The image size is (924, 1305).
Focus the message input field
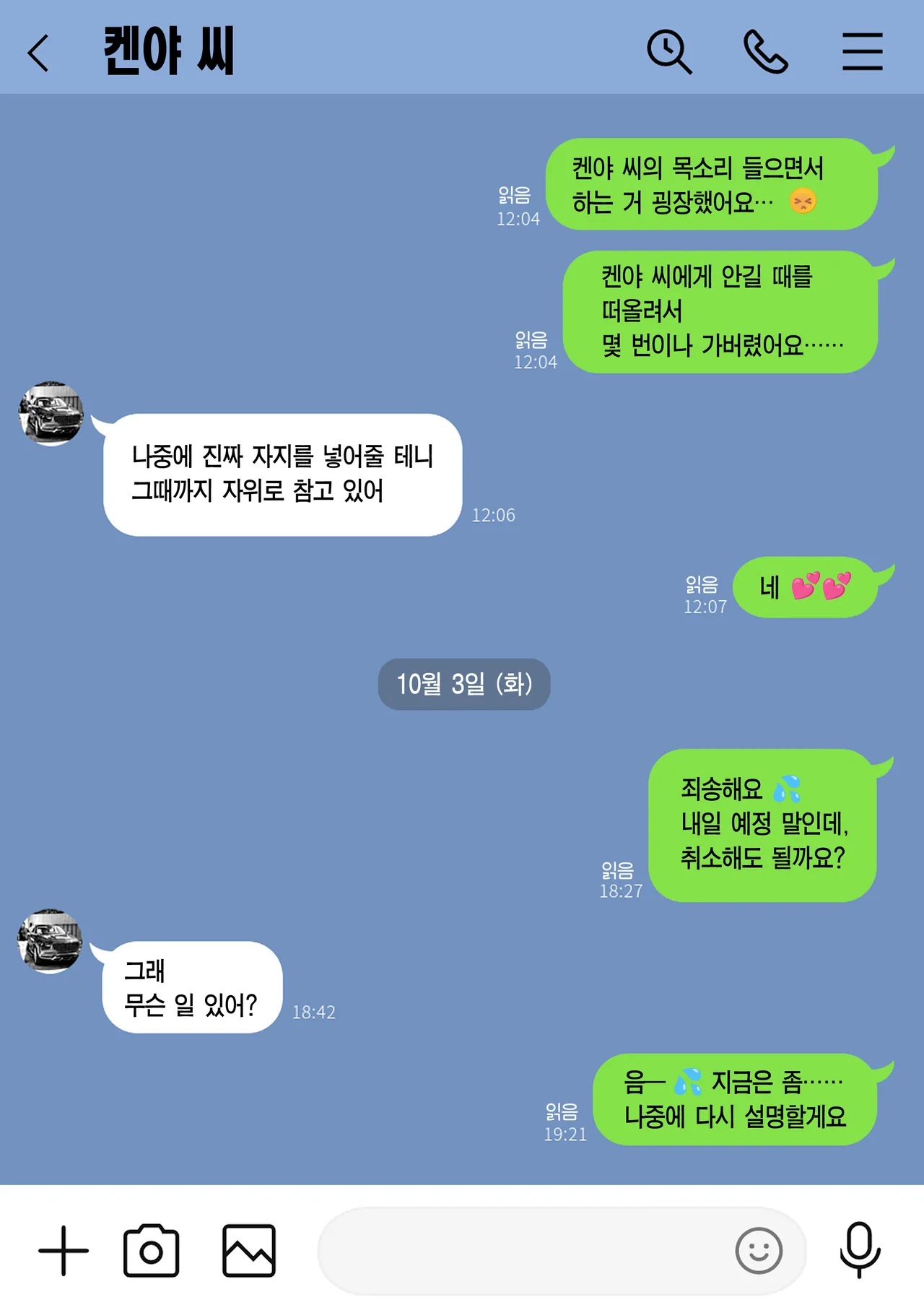pos(520,1250)
